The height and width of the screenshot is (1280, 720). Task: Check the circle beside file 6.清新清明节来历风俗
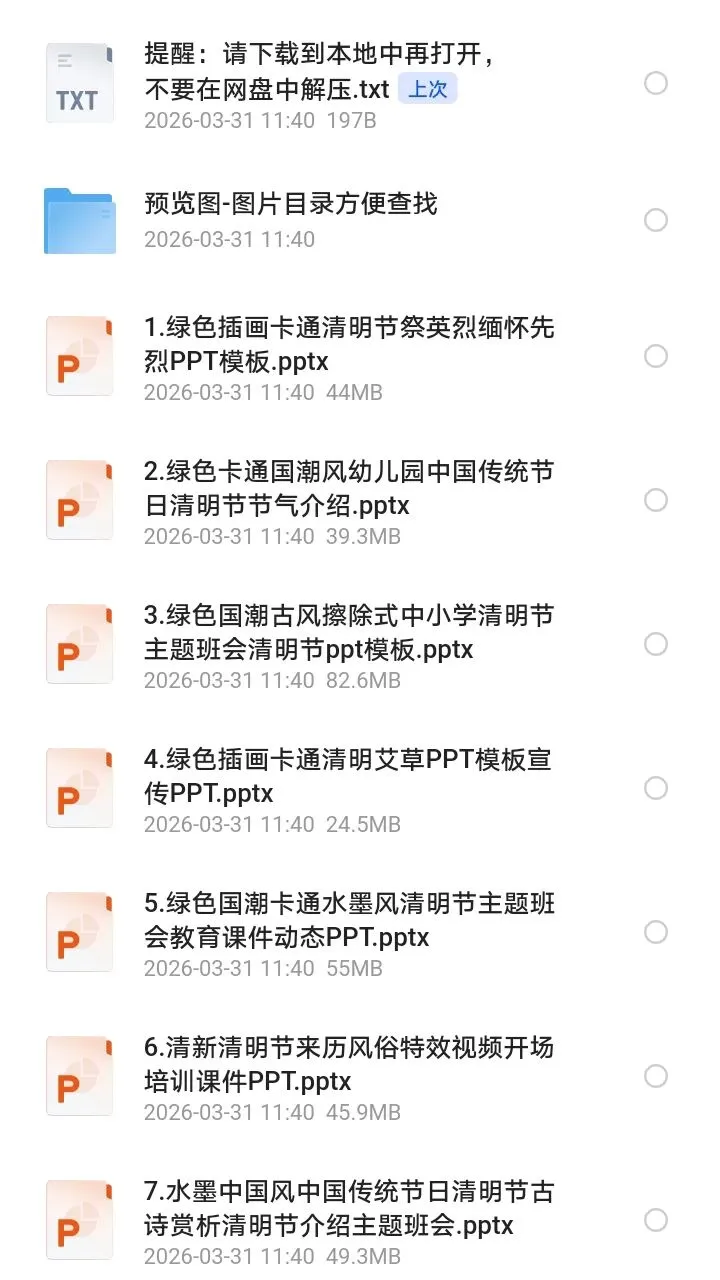[x=656, y=1076]
